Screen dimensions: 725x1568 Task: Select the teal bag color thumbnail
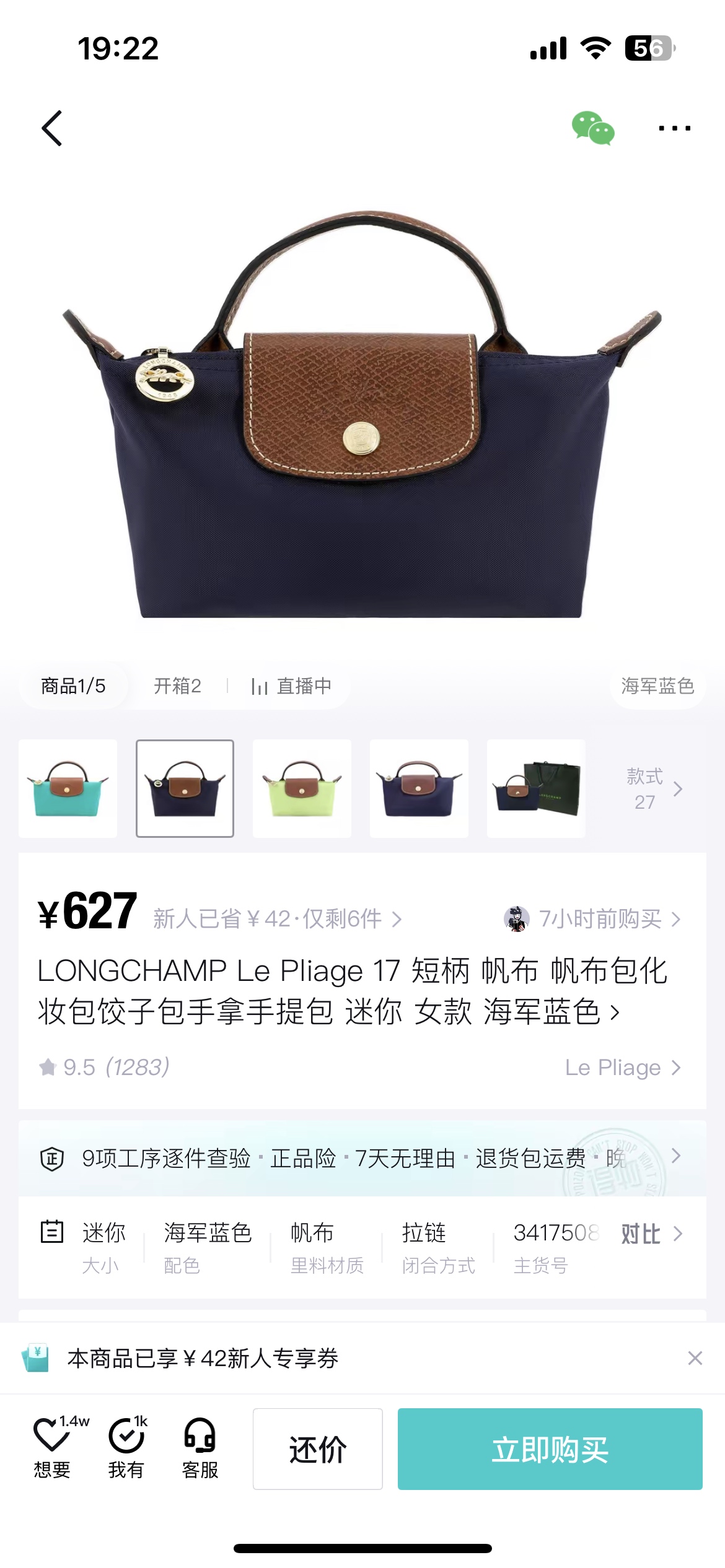68,788
